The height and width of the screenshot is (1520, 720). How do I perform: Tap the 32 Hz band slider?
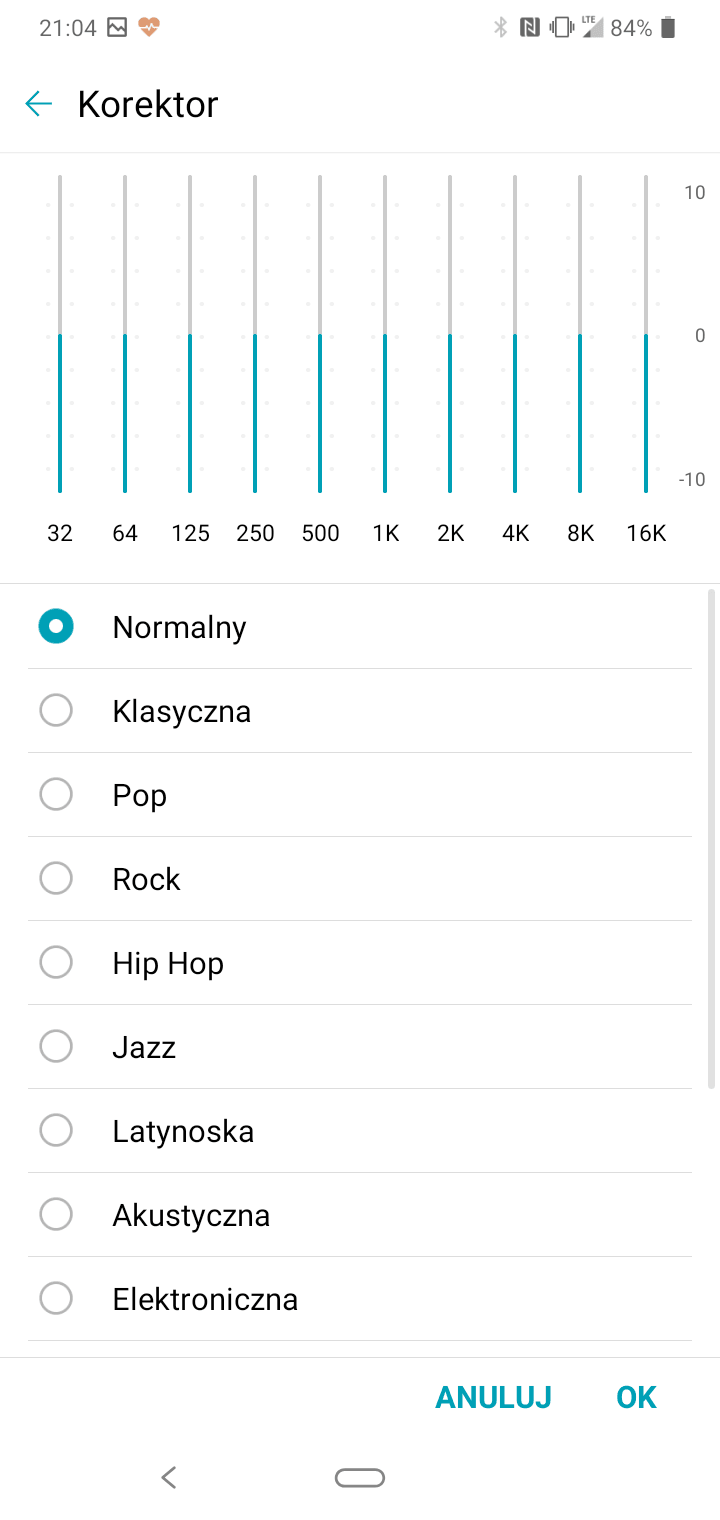(x=60, y=334)
